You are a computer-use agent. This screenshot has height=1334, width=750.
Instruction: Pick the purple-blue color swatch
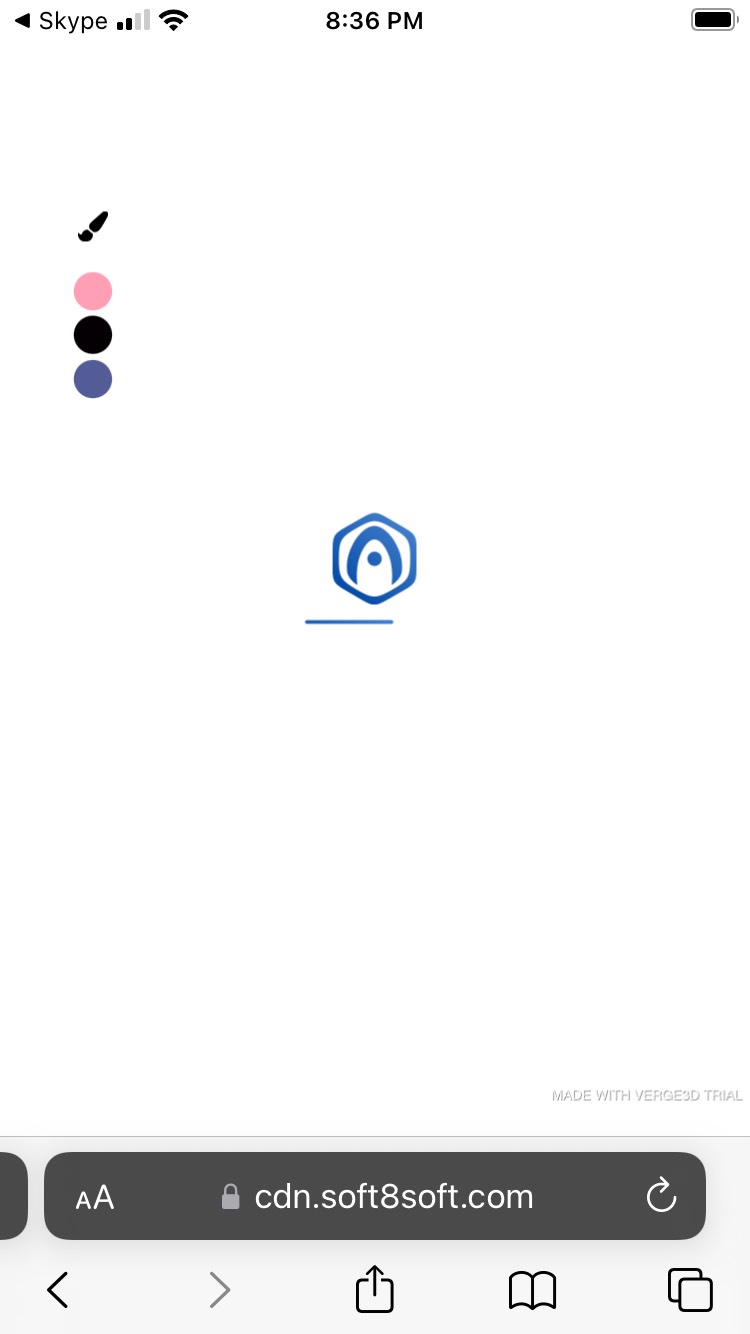[x=93, y=379]
